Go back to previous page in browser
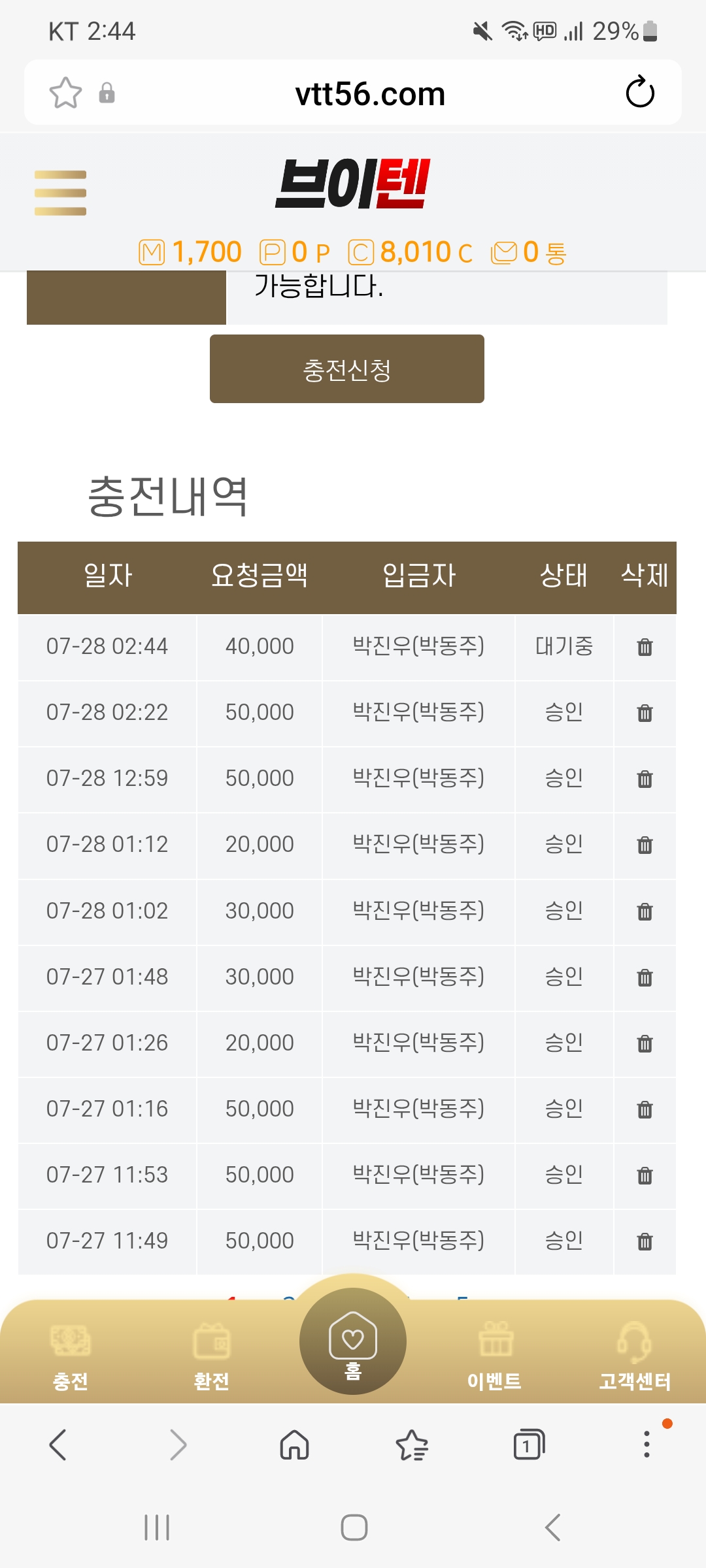Viewport: 706px width, 1568px height. coord(58,1445)
